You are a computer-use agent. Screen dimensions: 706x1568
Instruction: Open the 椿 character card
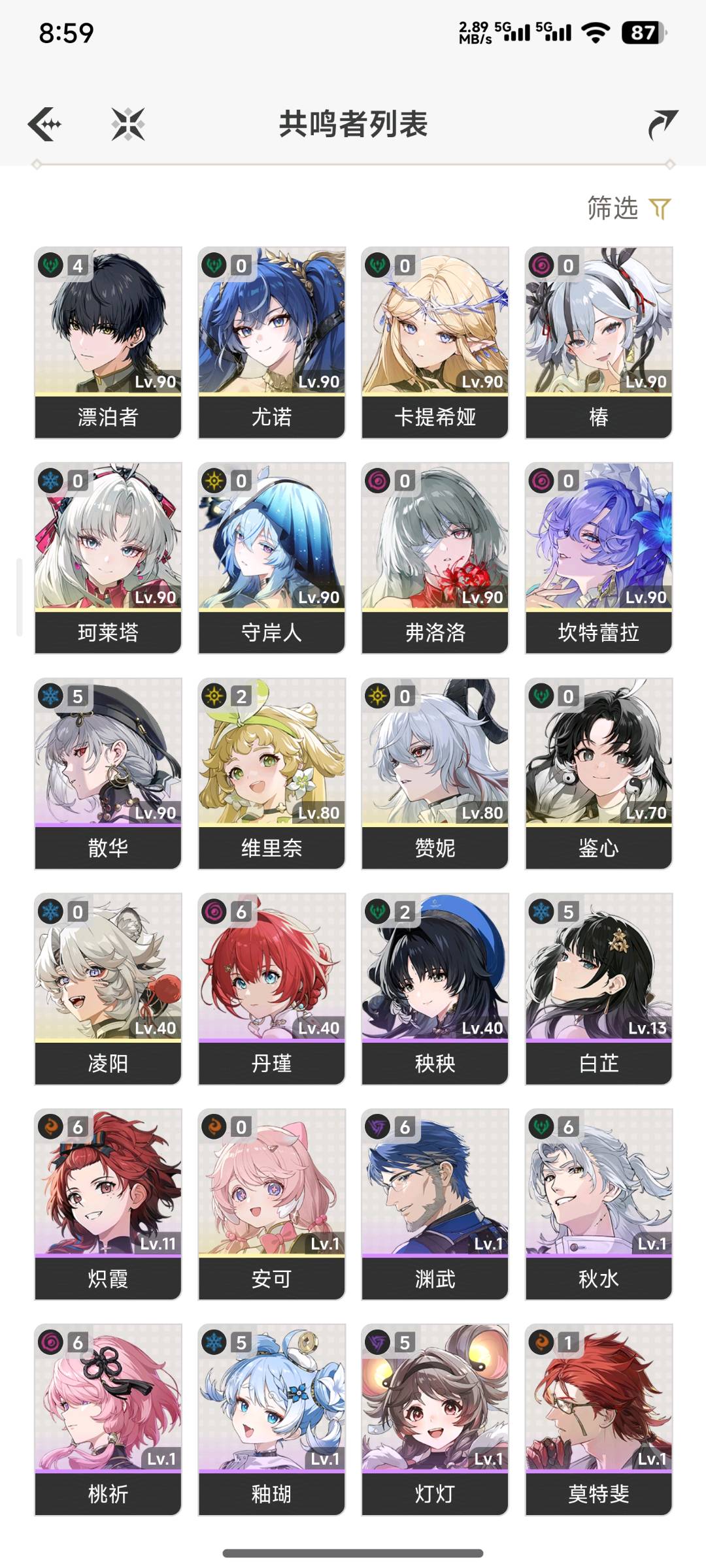pos(598,342)
